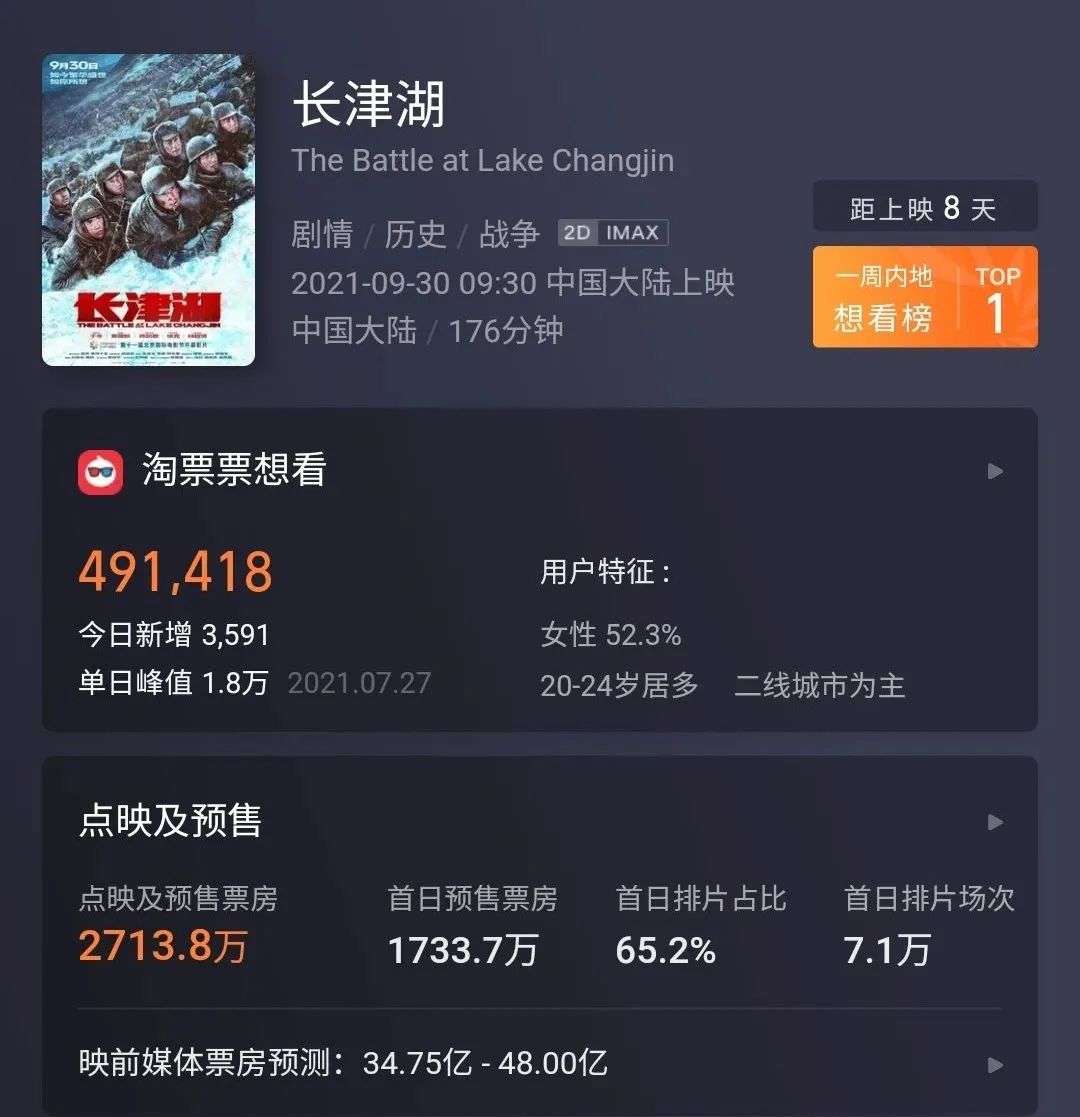
Task: Expand the 淘票票想看 details arrow
Action: (995, 470)
